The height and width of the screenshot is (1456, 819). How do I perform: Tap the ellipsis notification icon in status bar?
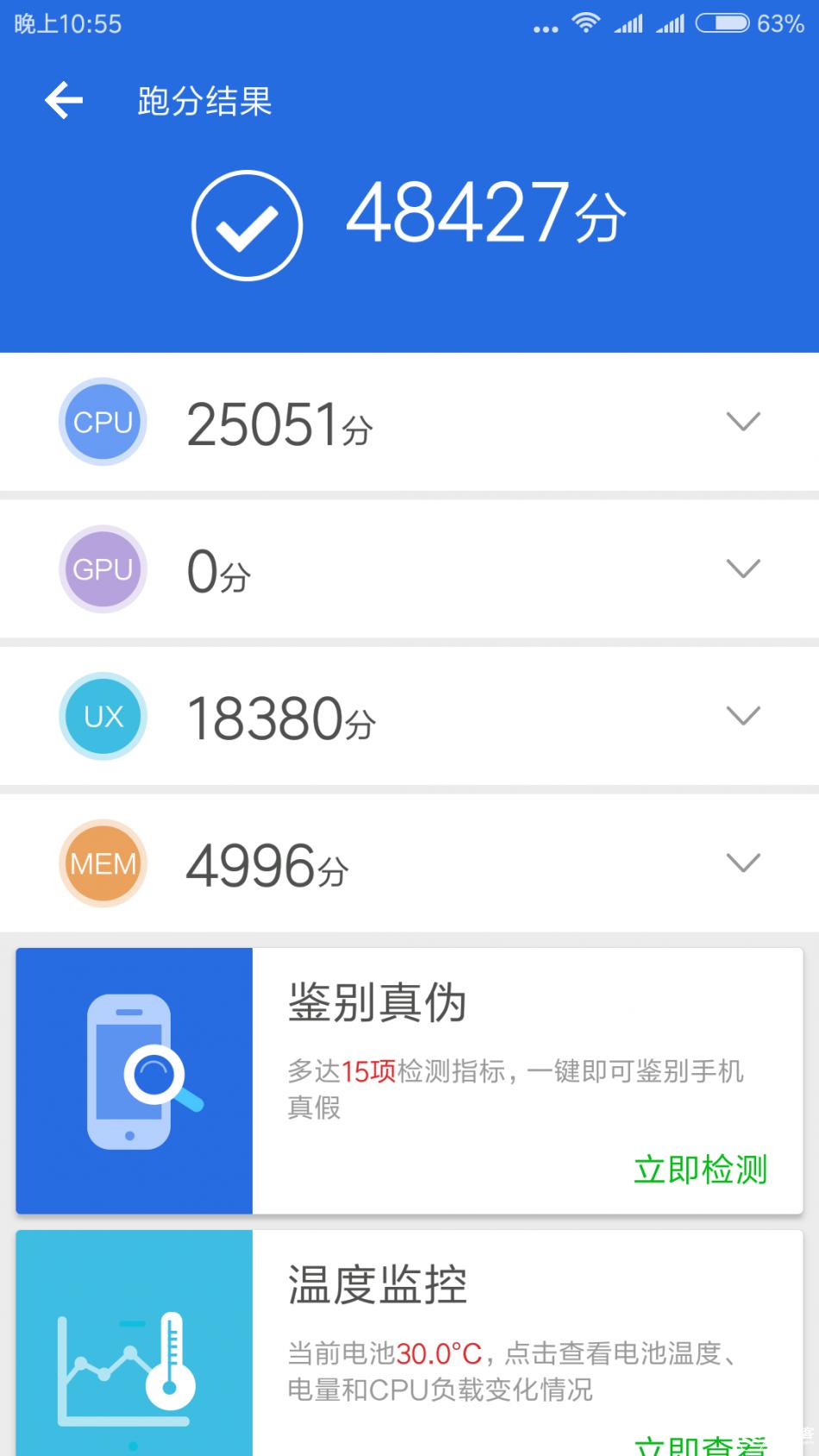[x=545, y=28]
